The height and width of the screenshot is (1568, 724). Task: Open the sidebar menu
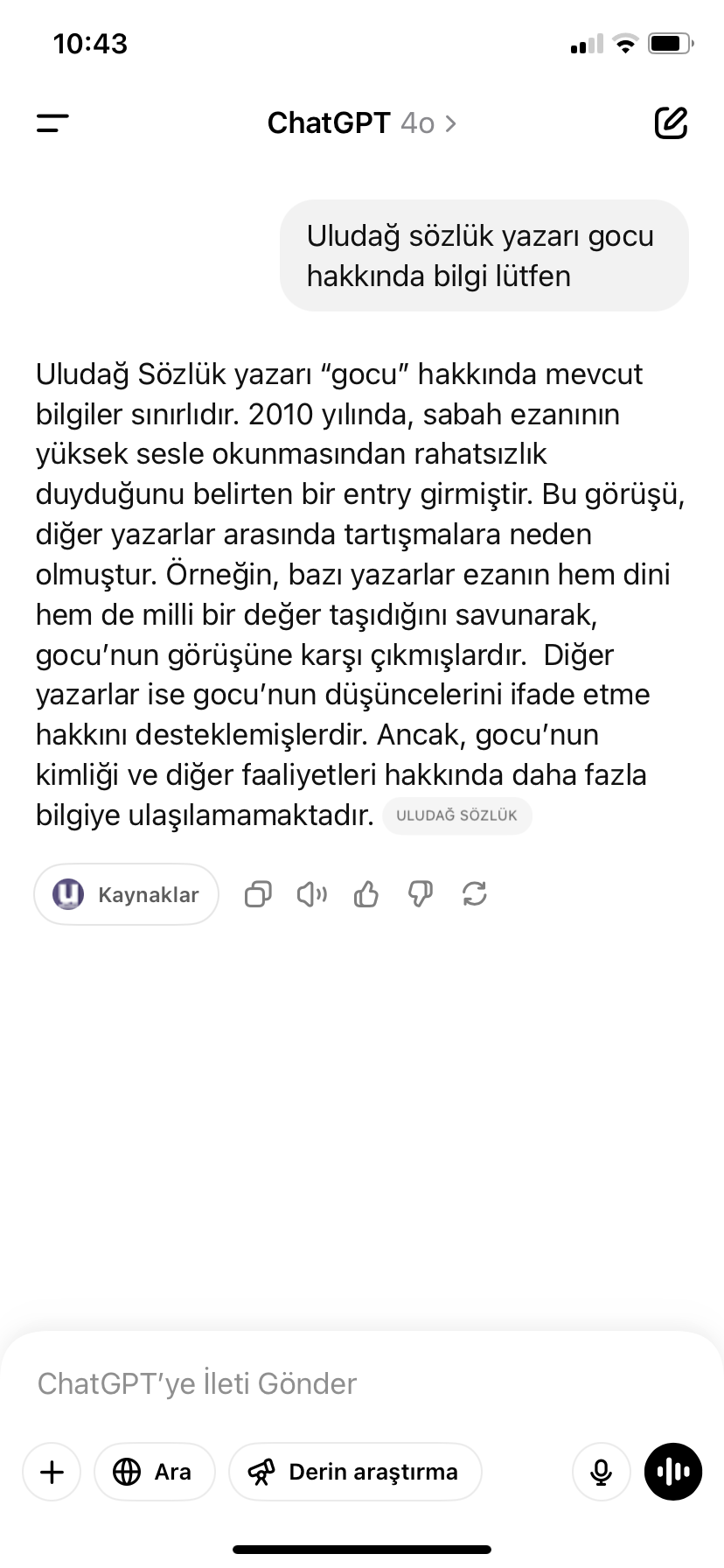tap(52, 123)
